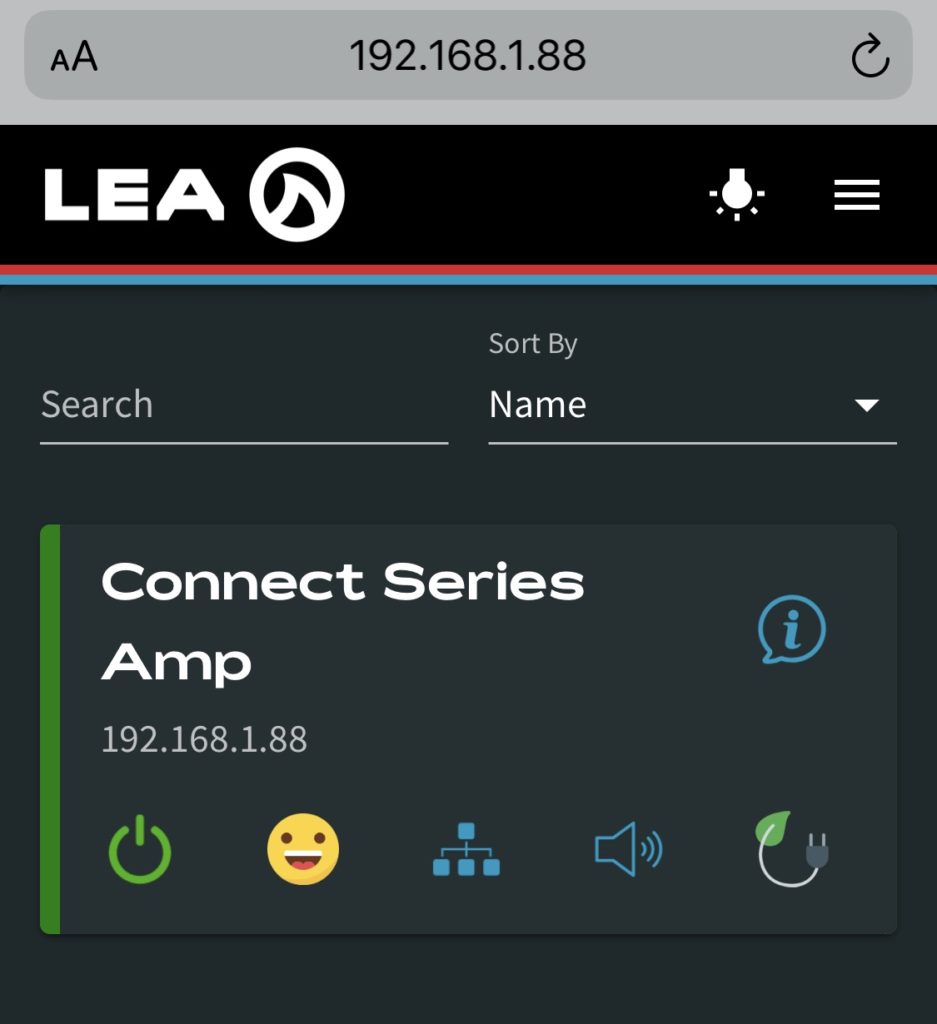Viewport: 937px width, 1024px height.
Task: Tap the eco power plug icon
Action: pos(793,850)
